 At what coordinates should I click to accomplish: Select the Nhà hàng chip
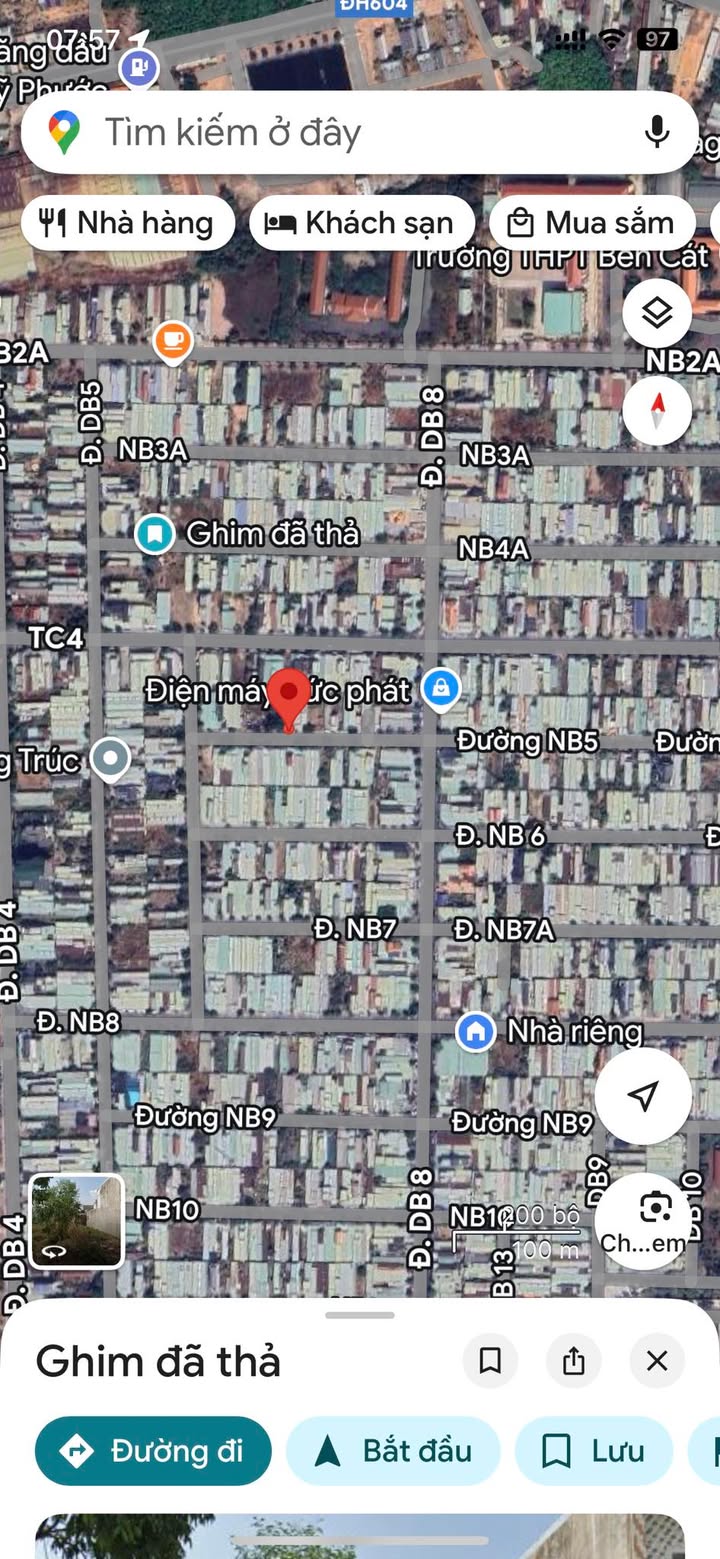click(128, 223)
